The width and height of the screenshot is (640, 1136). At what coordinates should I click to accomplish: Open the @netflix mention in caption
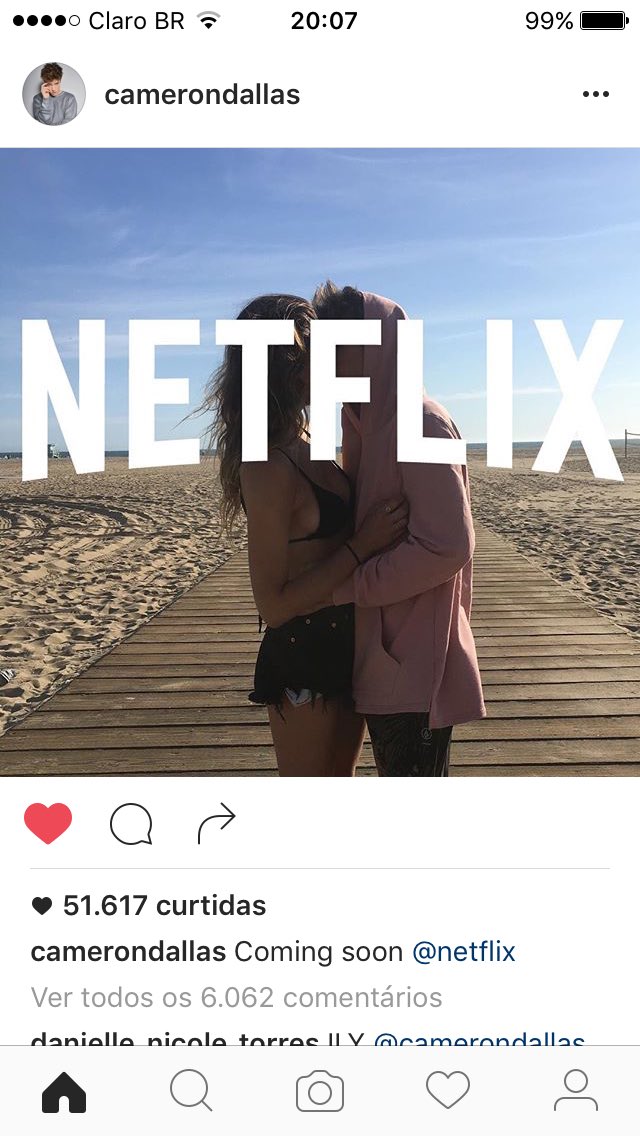[464, 951]
